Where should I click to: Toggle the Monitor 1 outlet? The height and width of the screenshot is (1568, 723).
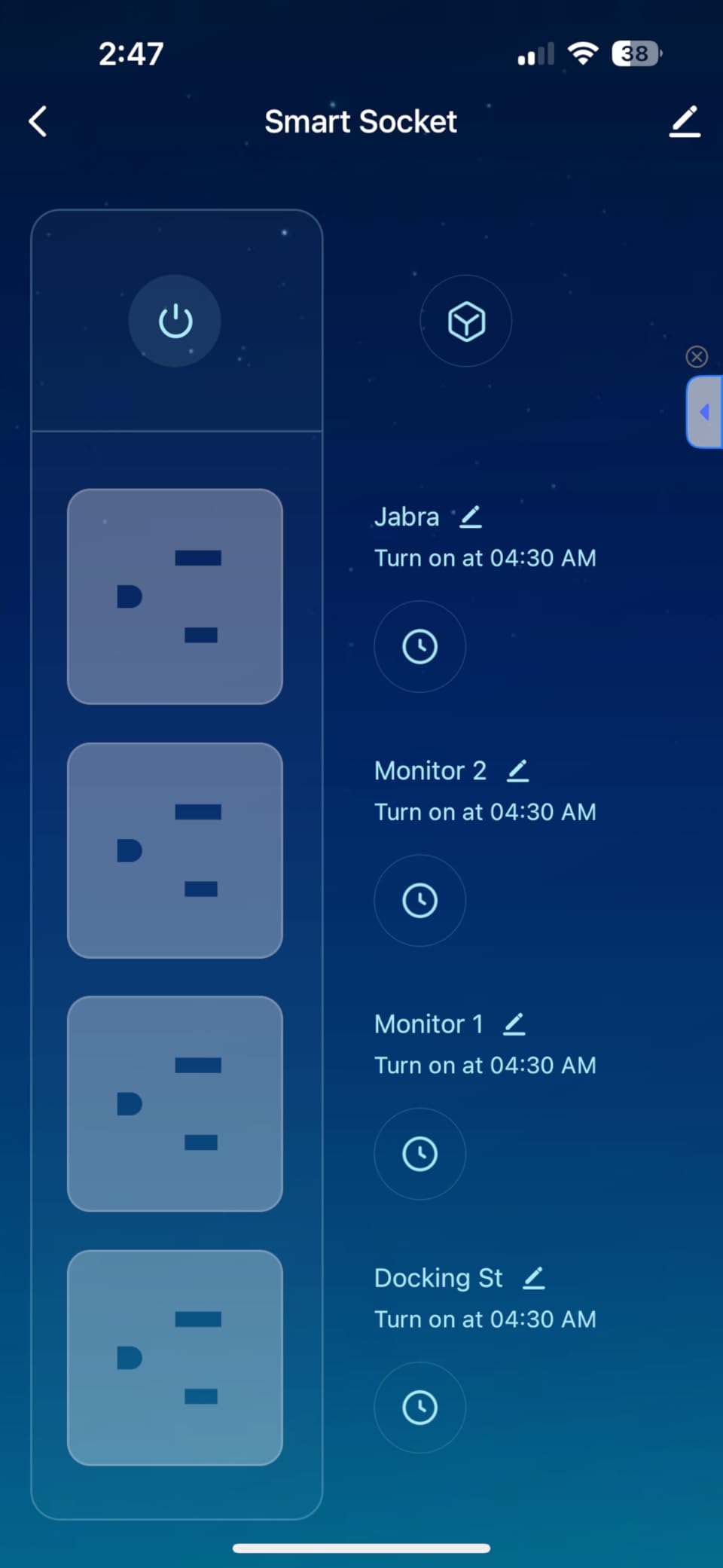coord(175,1103)
